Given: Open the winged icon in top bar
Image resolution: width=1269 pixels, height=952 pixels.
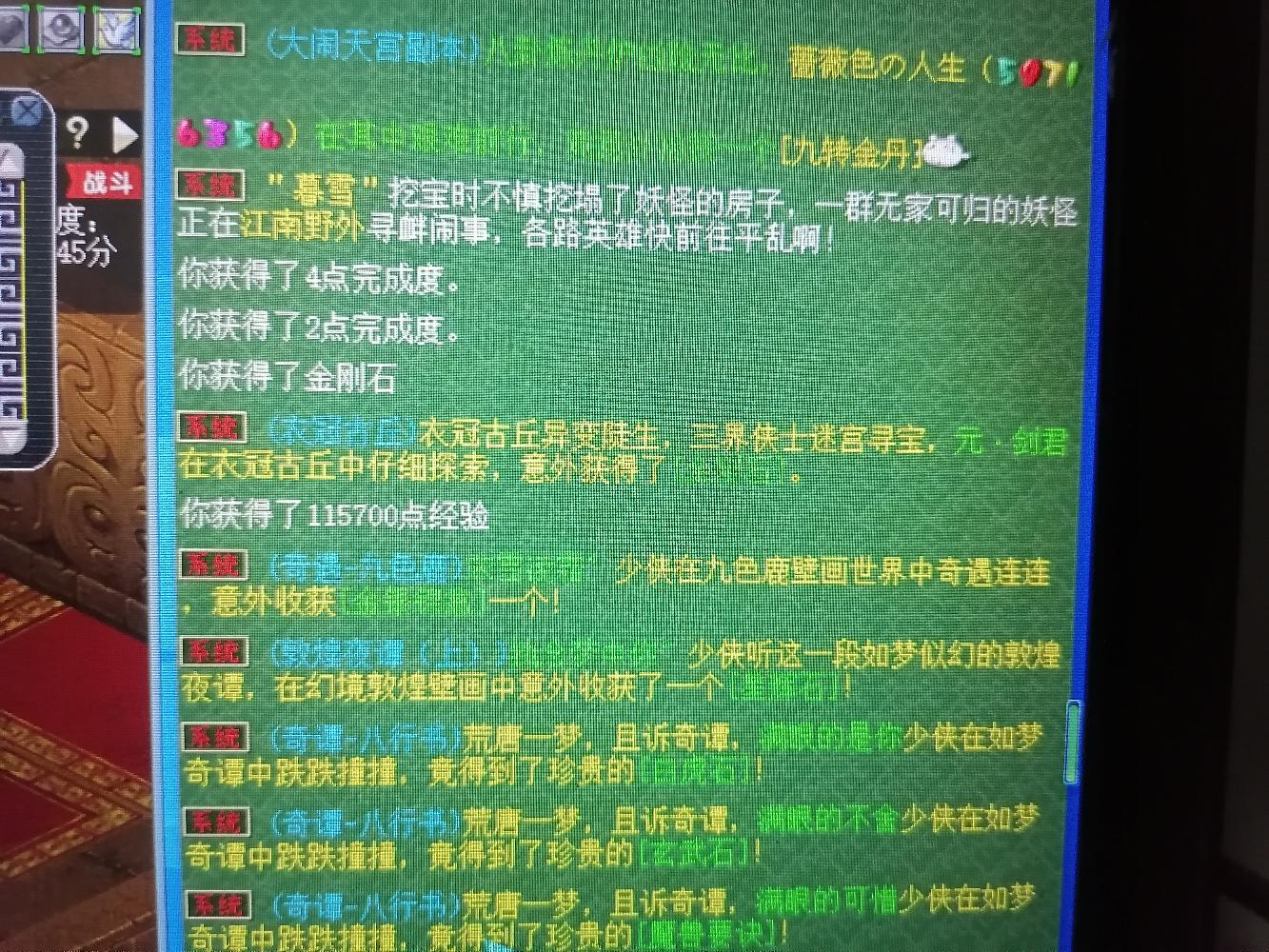Looking at the screenshot, I should click(117, 30).
